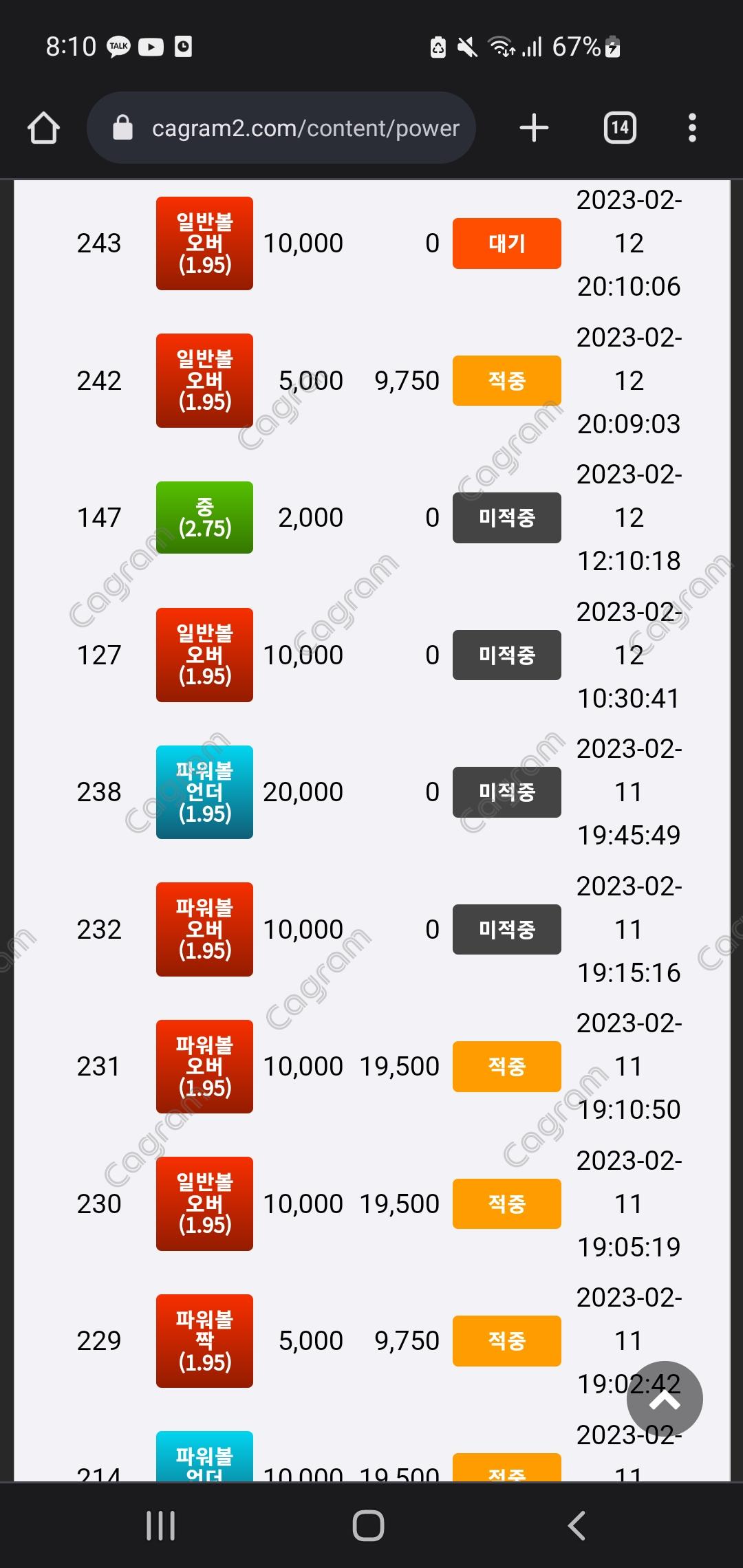Go to the browser home page
743x1568 pixels.
[x=43, y=128]
